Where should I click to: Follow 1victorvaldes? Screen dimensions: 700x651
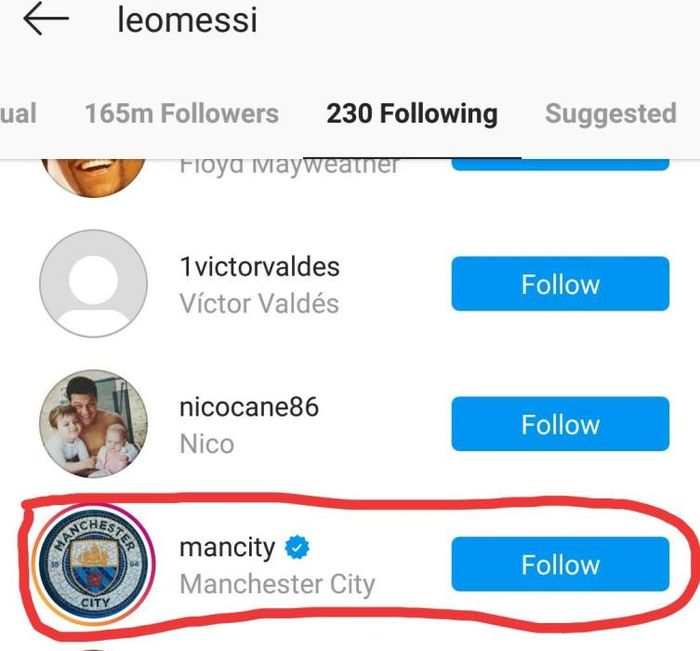coord(560,284)
